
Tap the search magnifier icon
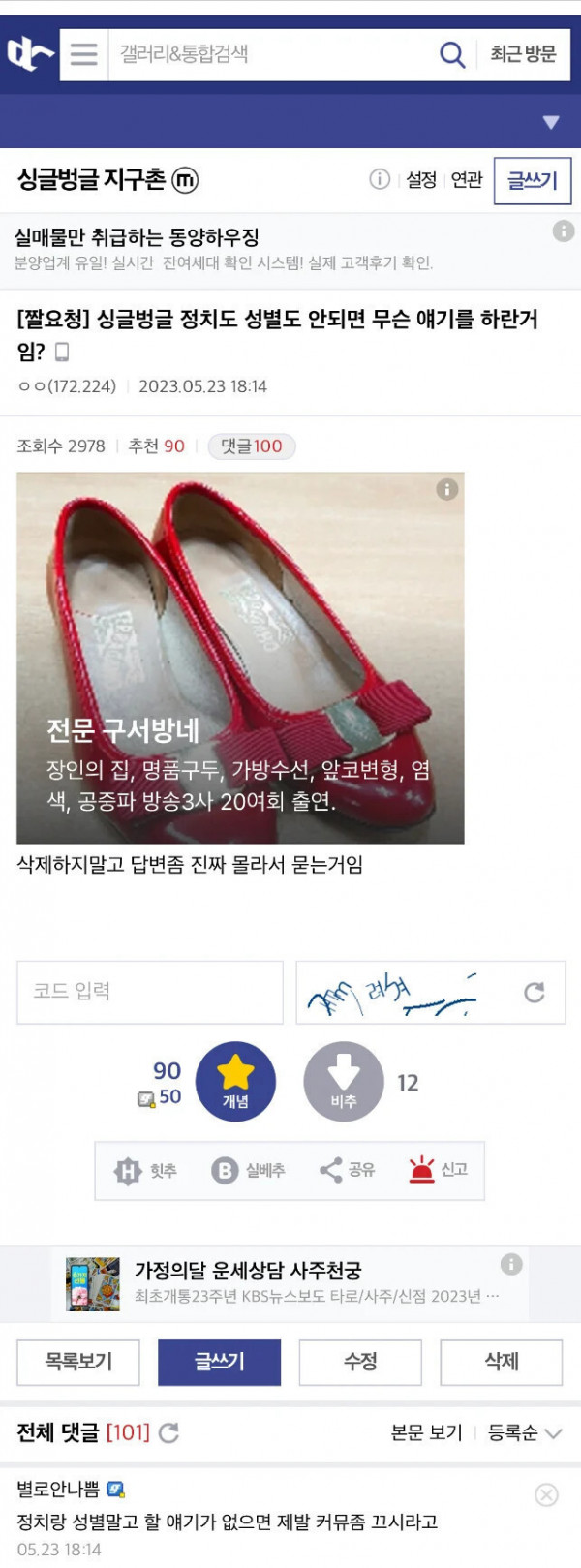point(452,53)
